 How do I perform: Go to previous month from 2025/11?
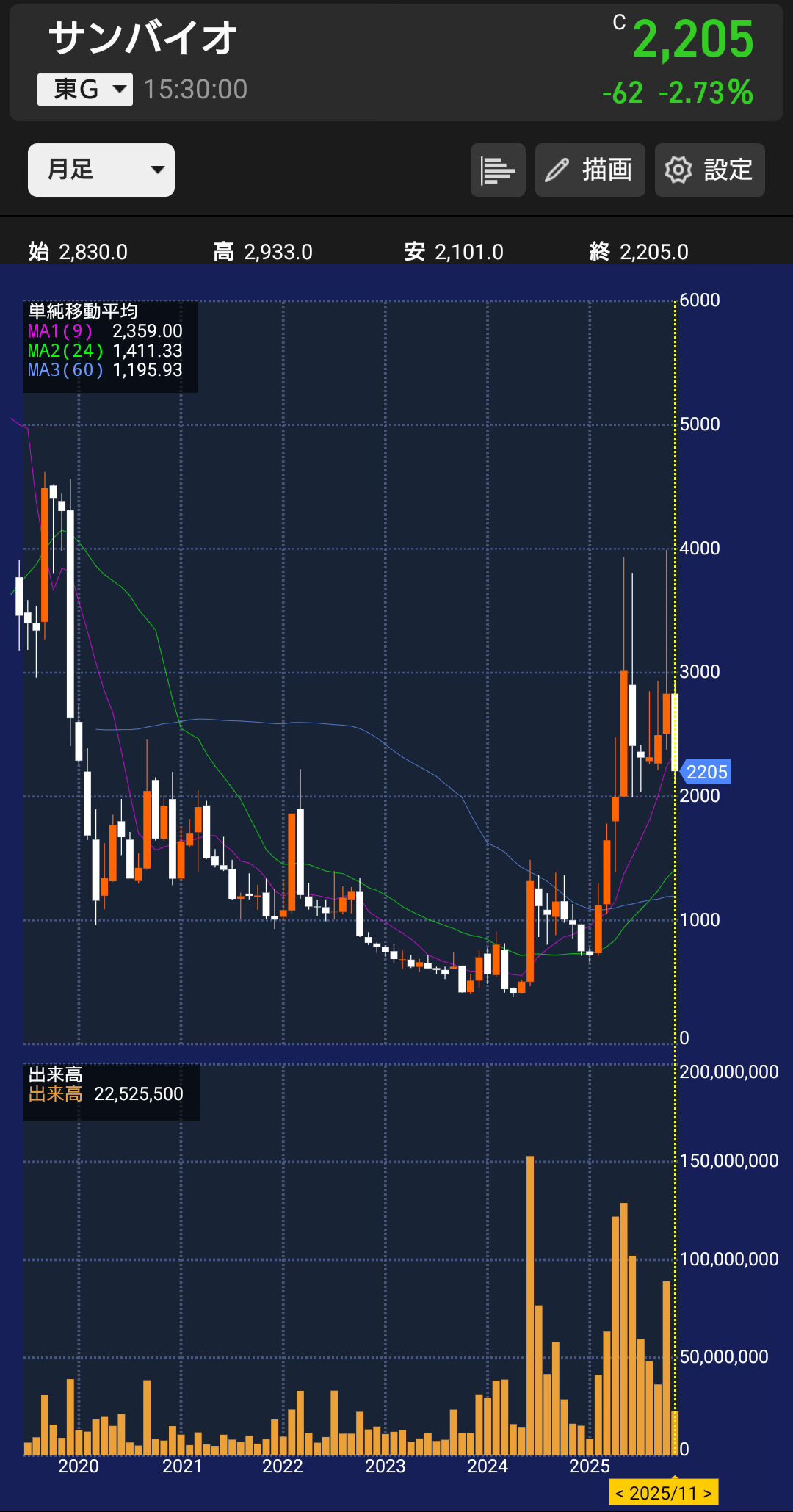[x=620, y=1493]
